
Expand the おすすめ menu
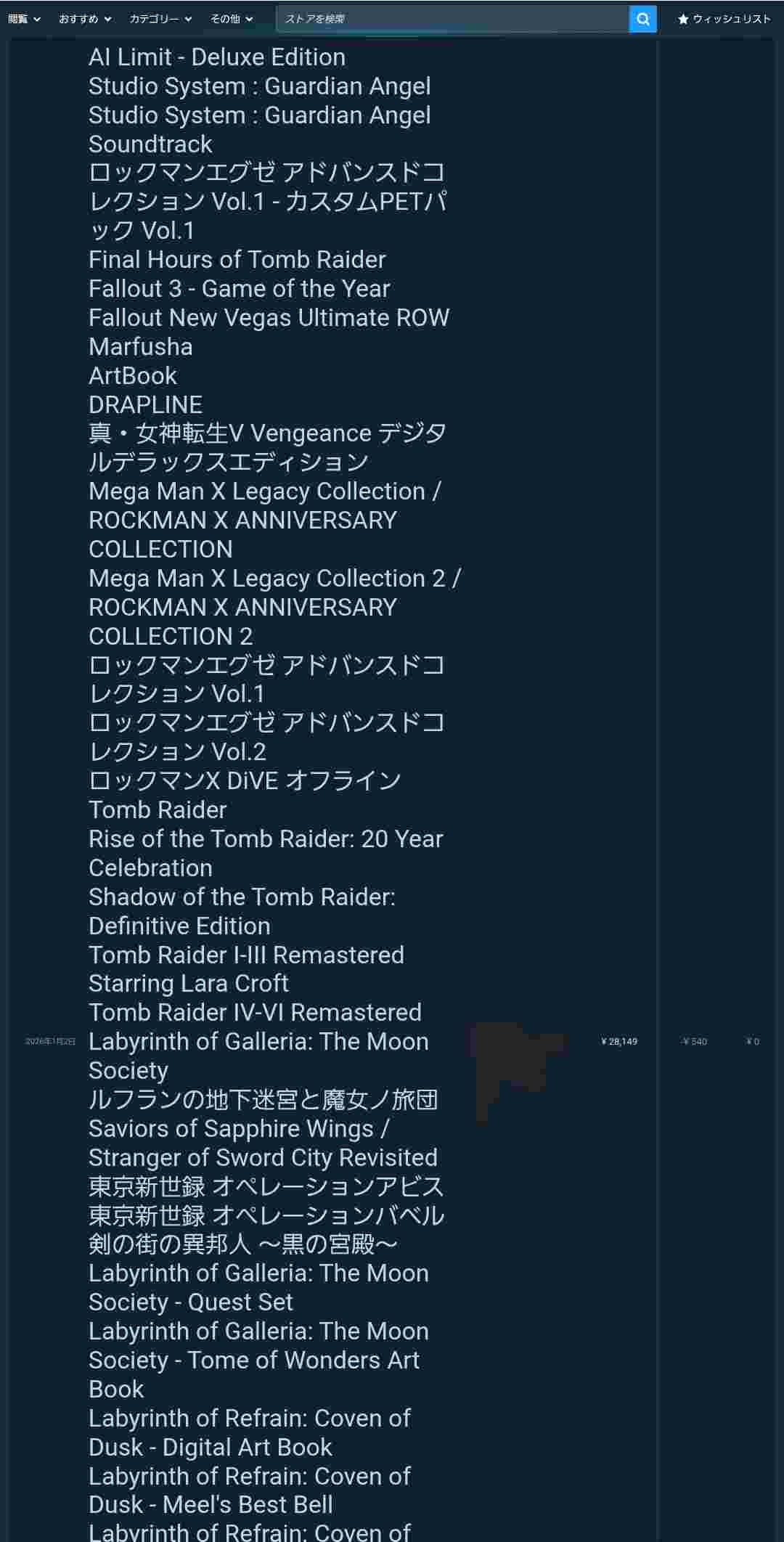coord(85,19)
